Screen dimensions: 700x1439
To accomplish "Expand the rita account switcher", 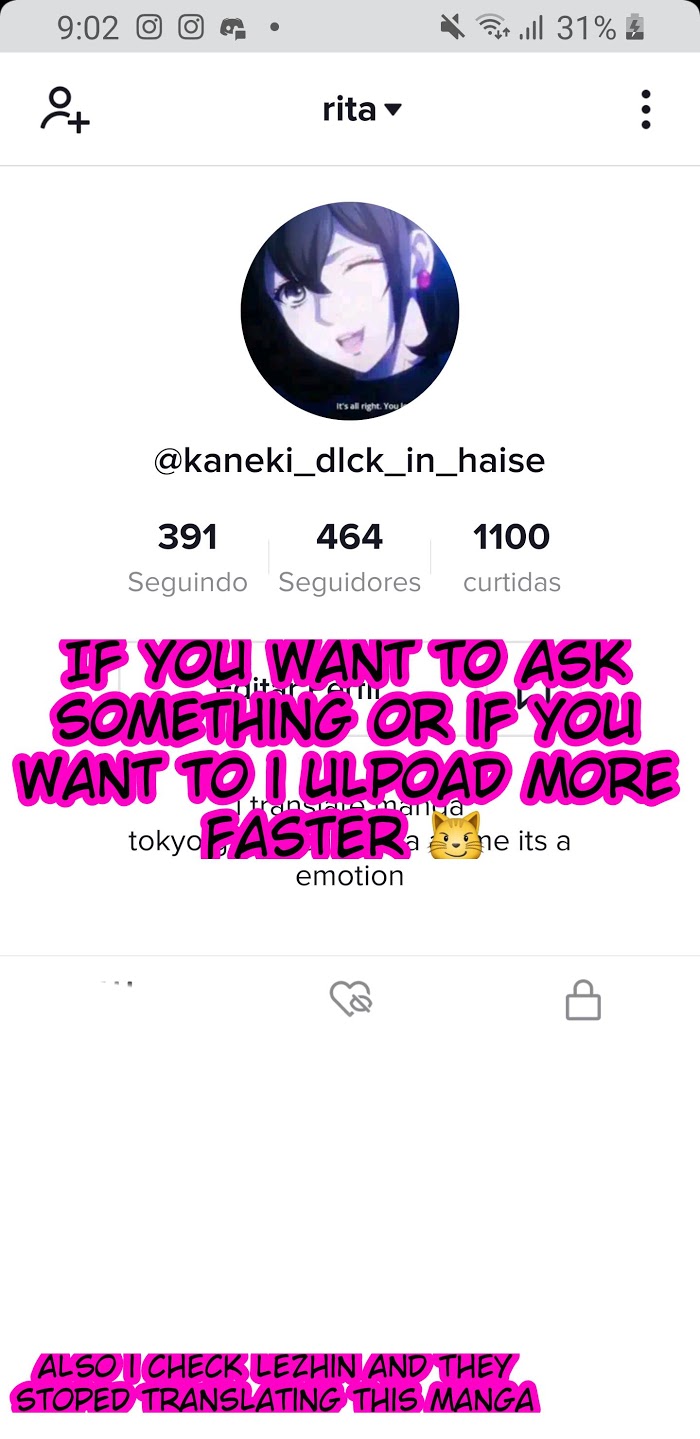I will pos(361,109).
